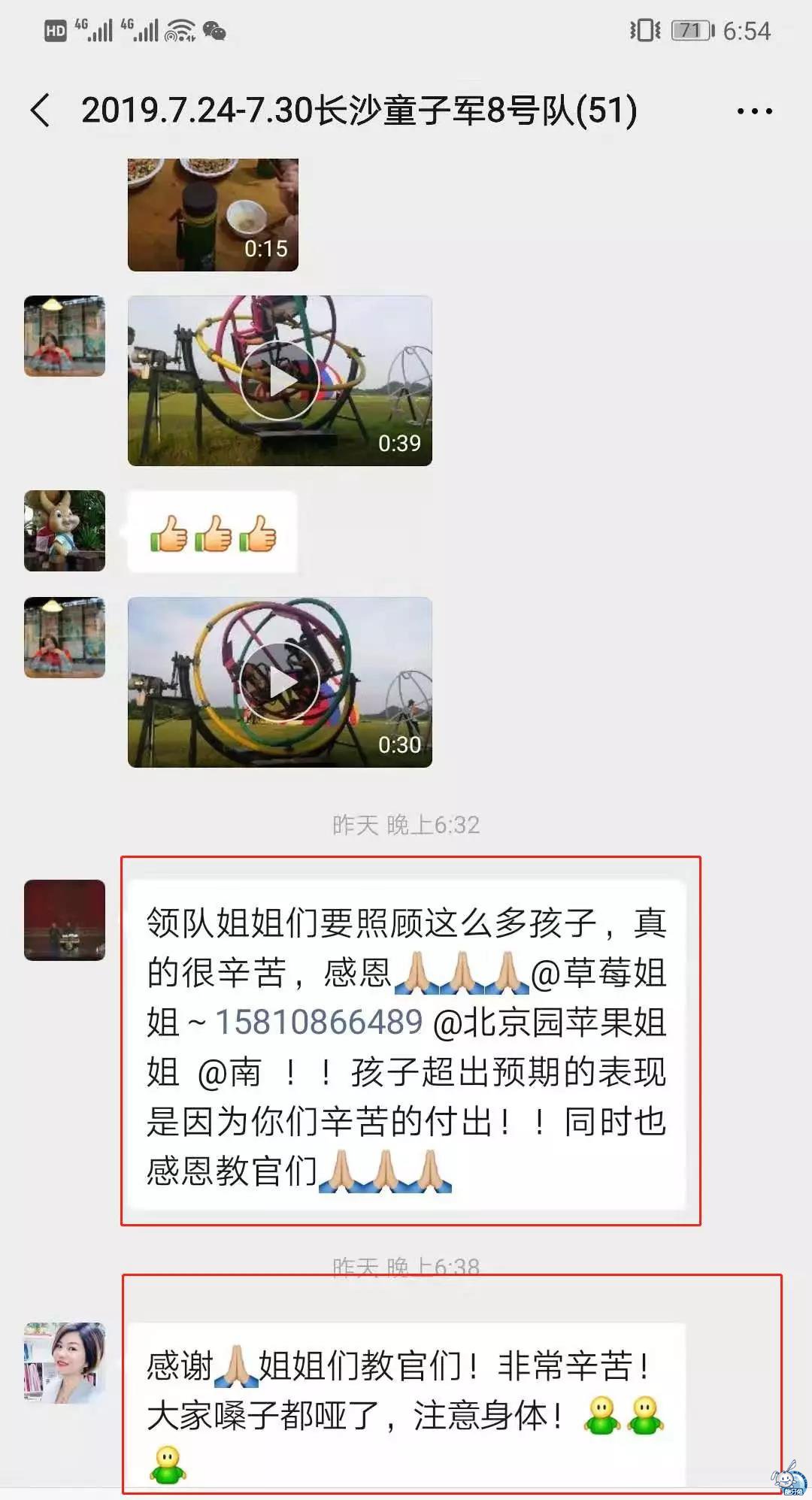The height and width of the screenshot is (1500, 812).
Task: Open avatar of sender of 0:39 video
Action: click(65, 336)
